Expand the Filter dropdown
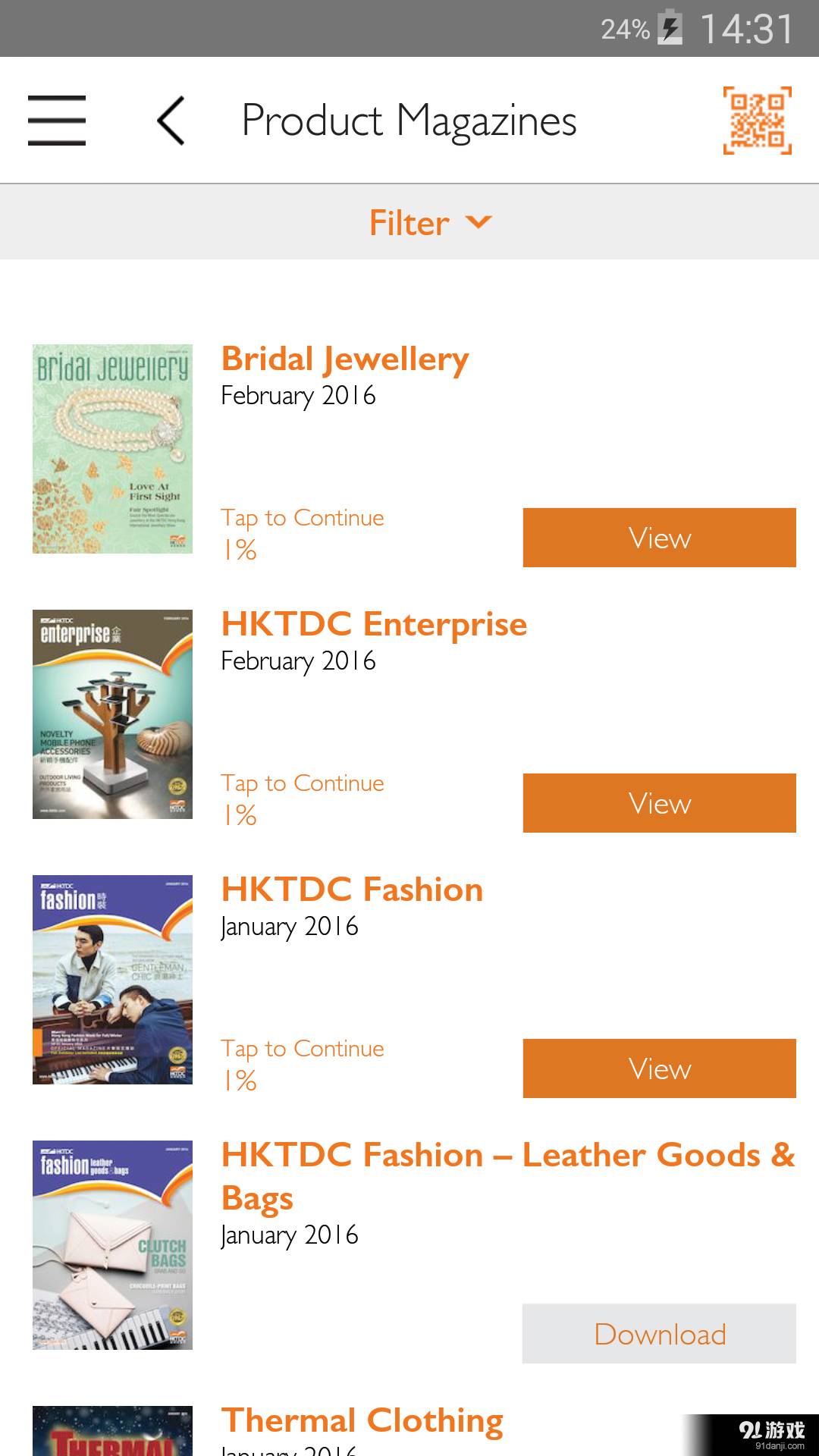819x1456 pixels. point(429,222)
